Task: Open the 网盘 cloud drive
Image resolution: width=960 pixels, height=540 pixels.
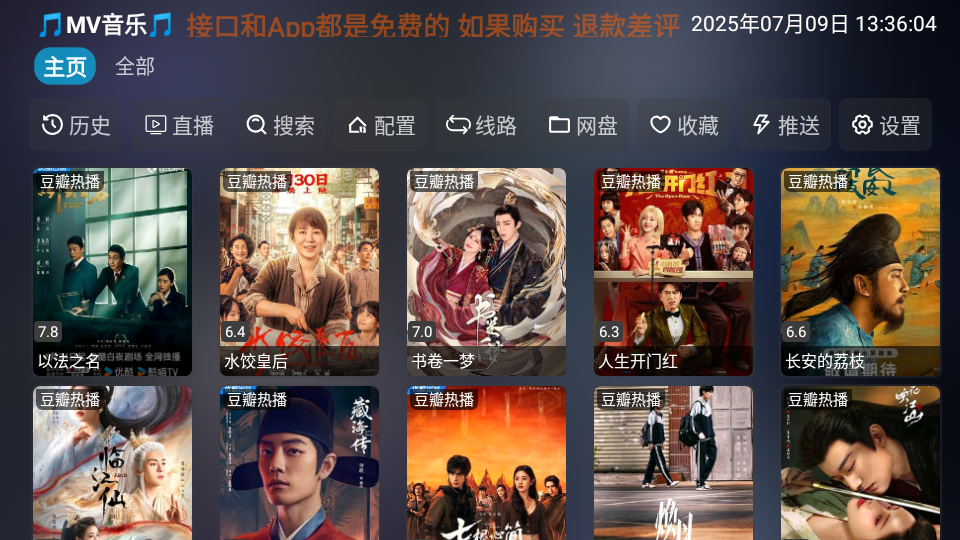Action: (583, 125)
